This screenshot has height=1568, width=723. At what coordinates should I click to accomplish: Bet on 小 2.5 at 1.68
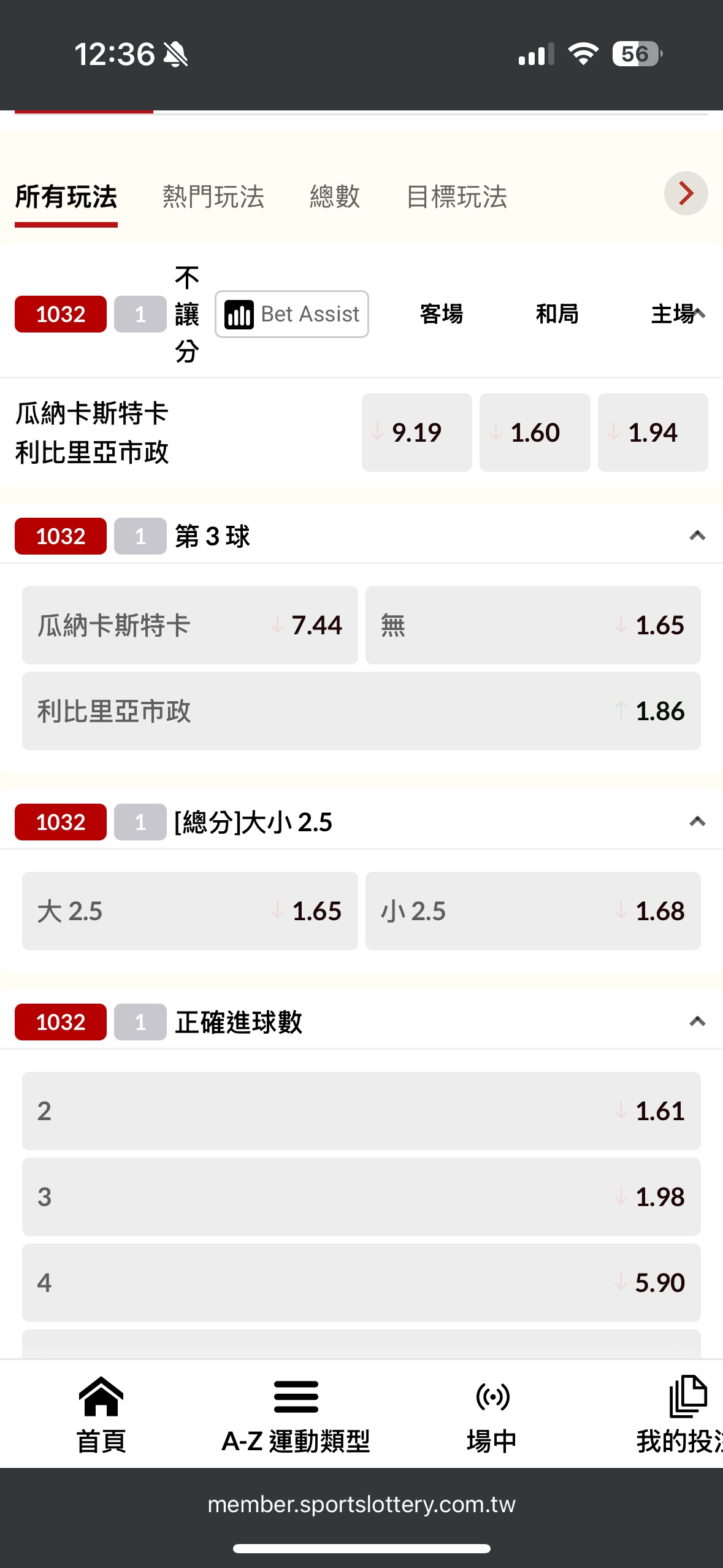(532, 911)
